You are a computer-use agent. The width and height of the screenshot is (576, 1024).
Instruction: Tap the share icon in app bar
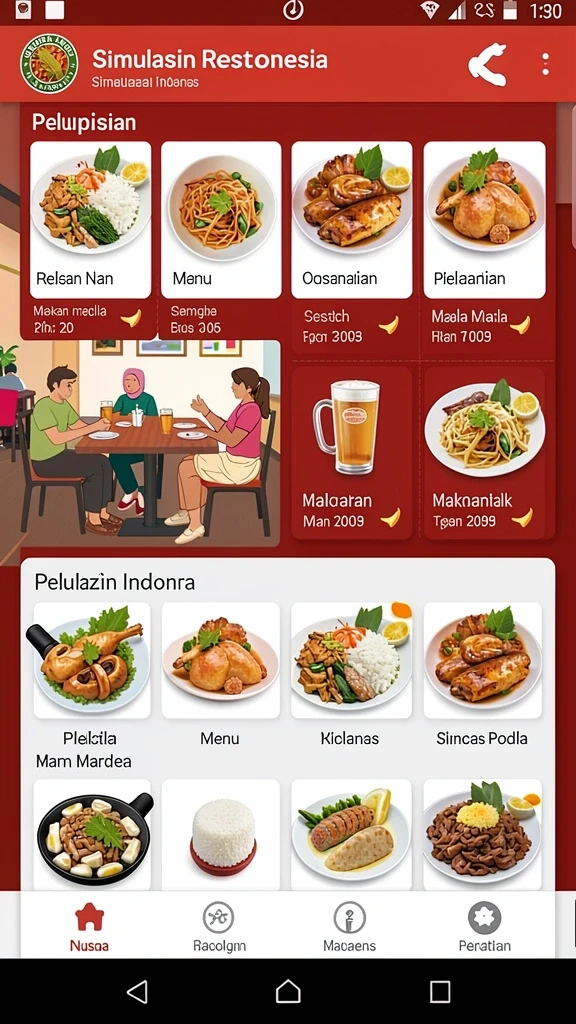(488, 64)
